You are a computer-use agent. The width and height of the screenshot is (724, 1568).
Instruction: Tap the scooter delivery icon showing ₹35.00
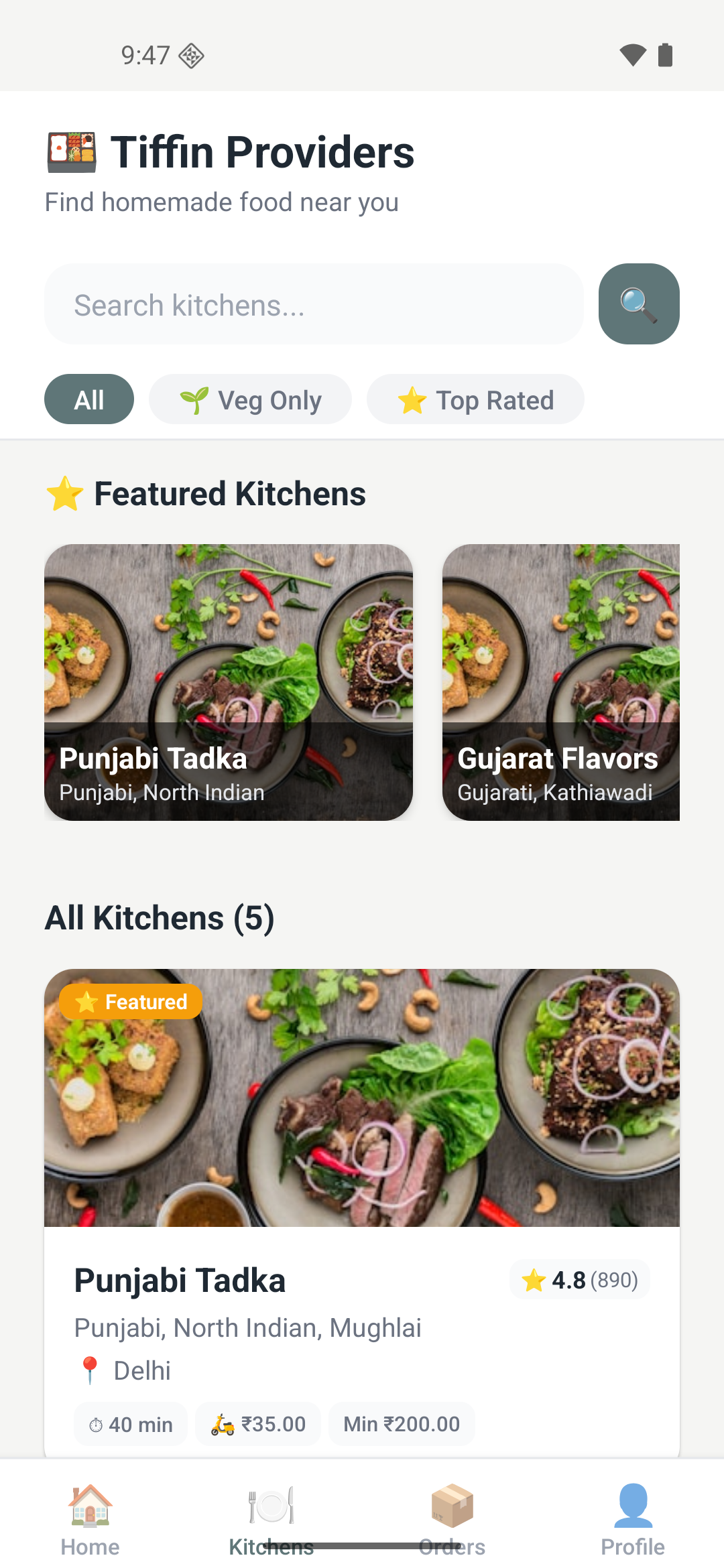(221, 1424)
